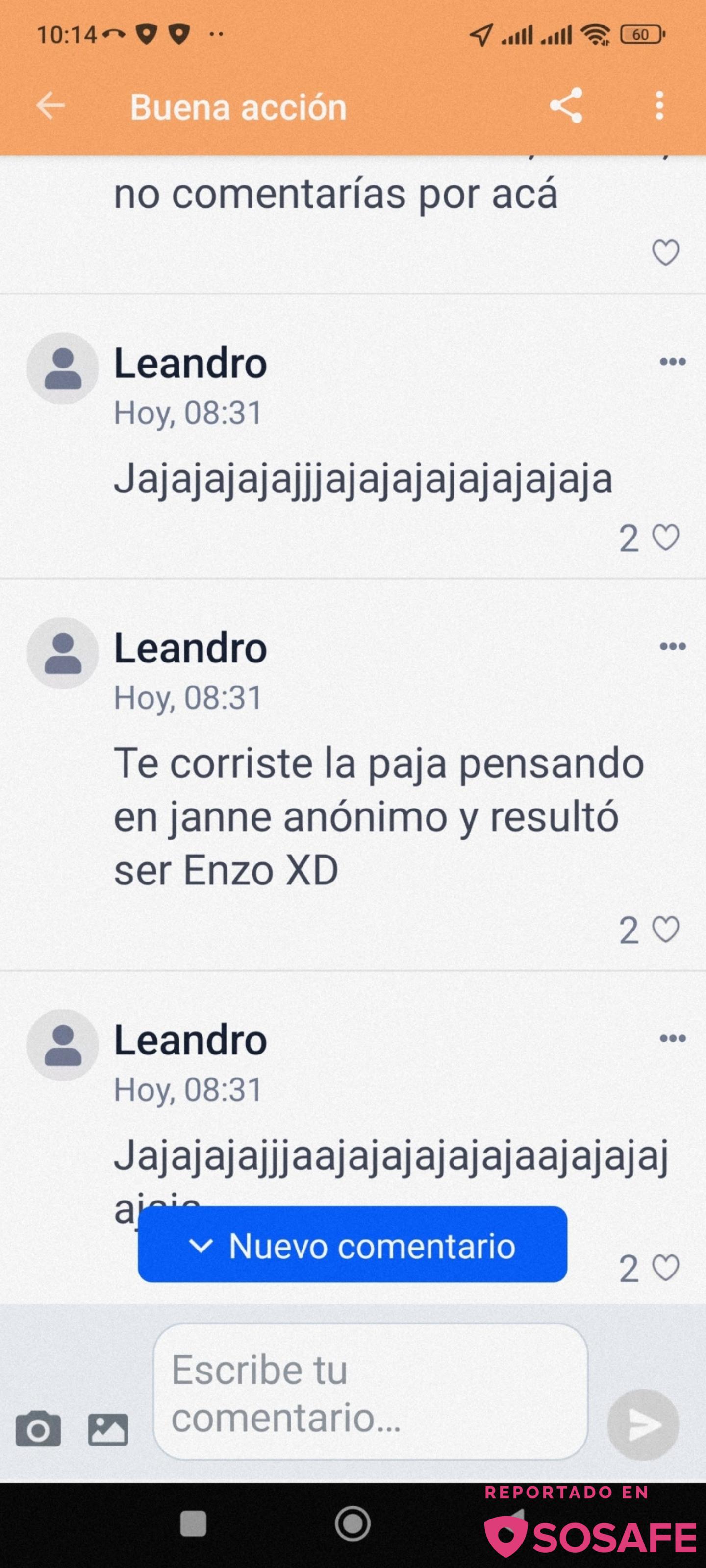Share this Buena acción report

click(566, 105)
